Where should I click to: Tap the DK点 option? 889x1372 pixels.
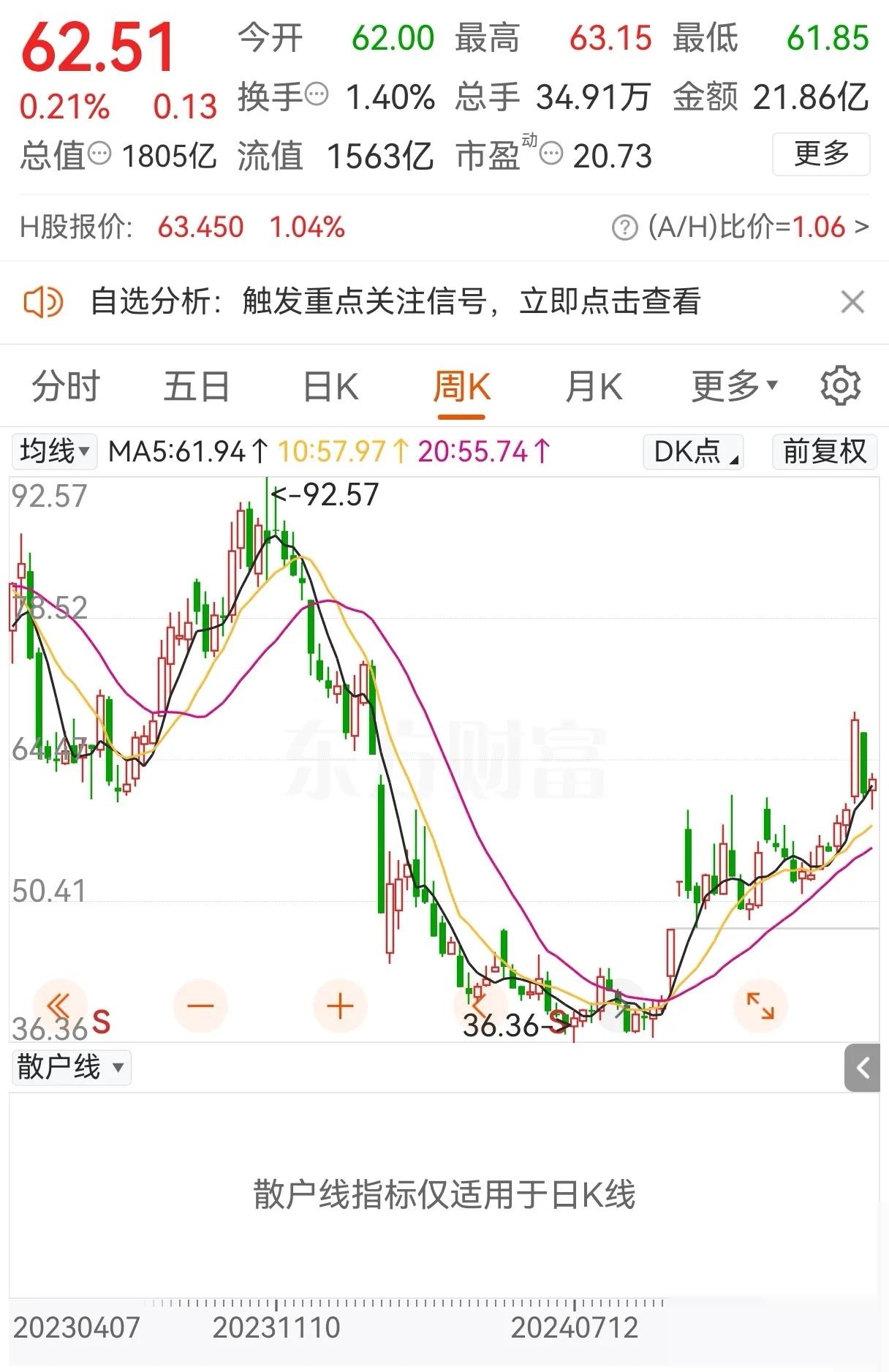[693, 451]
